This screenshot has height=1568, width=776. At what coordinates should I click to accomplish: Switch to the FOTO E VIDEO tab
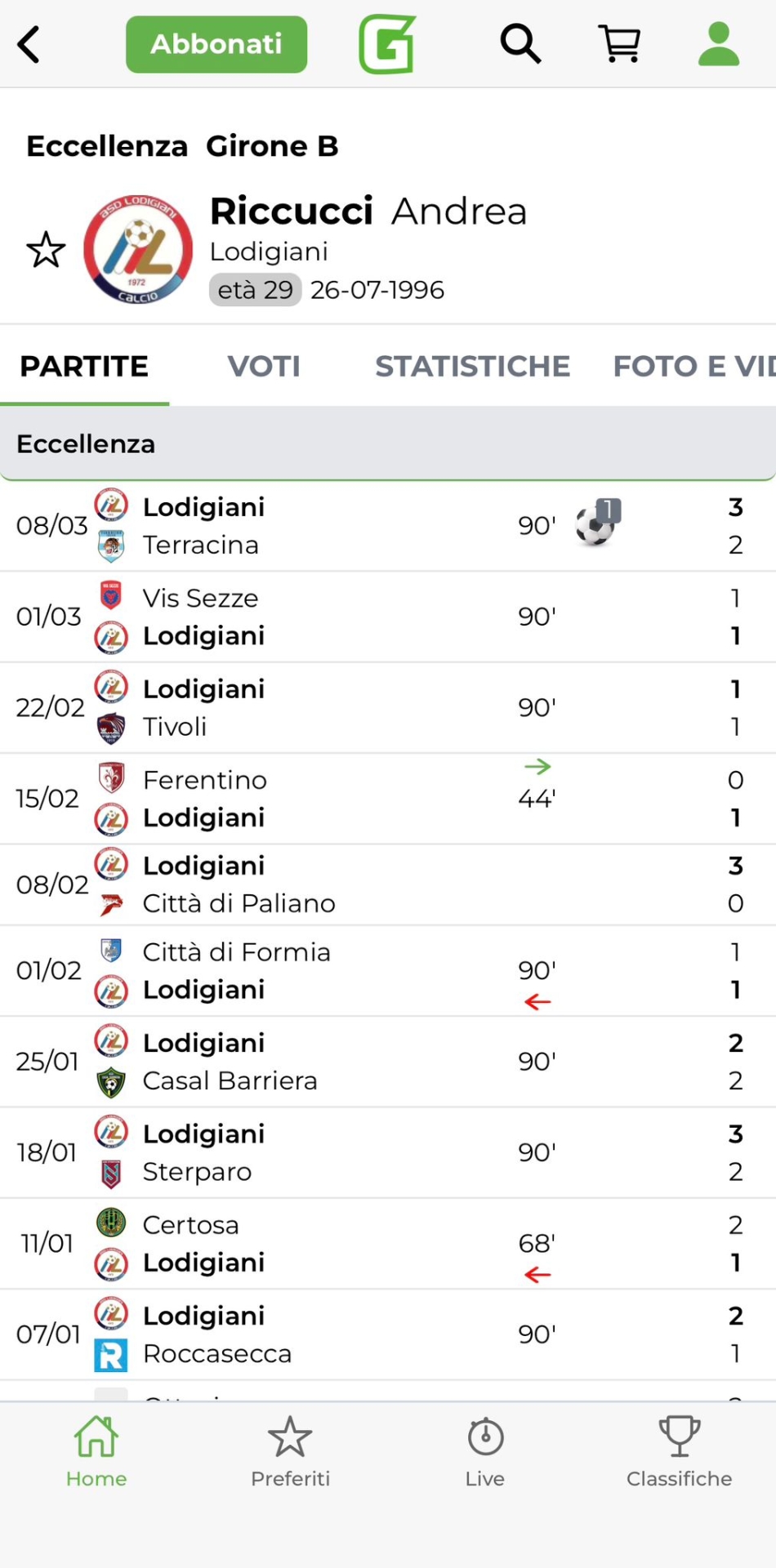tap(693, 367)
